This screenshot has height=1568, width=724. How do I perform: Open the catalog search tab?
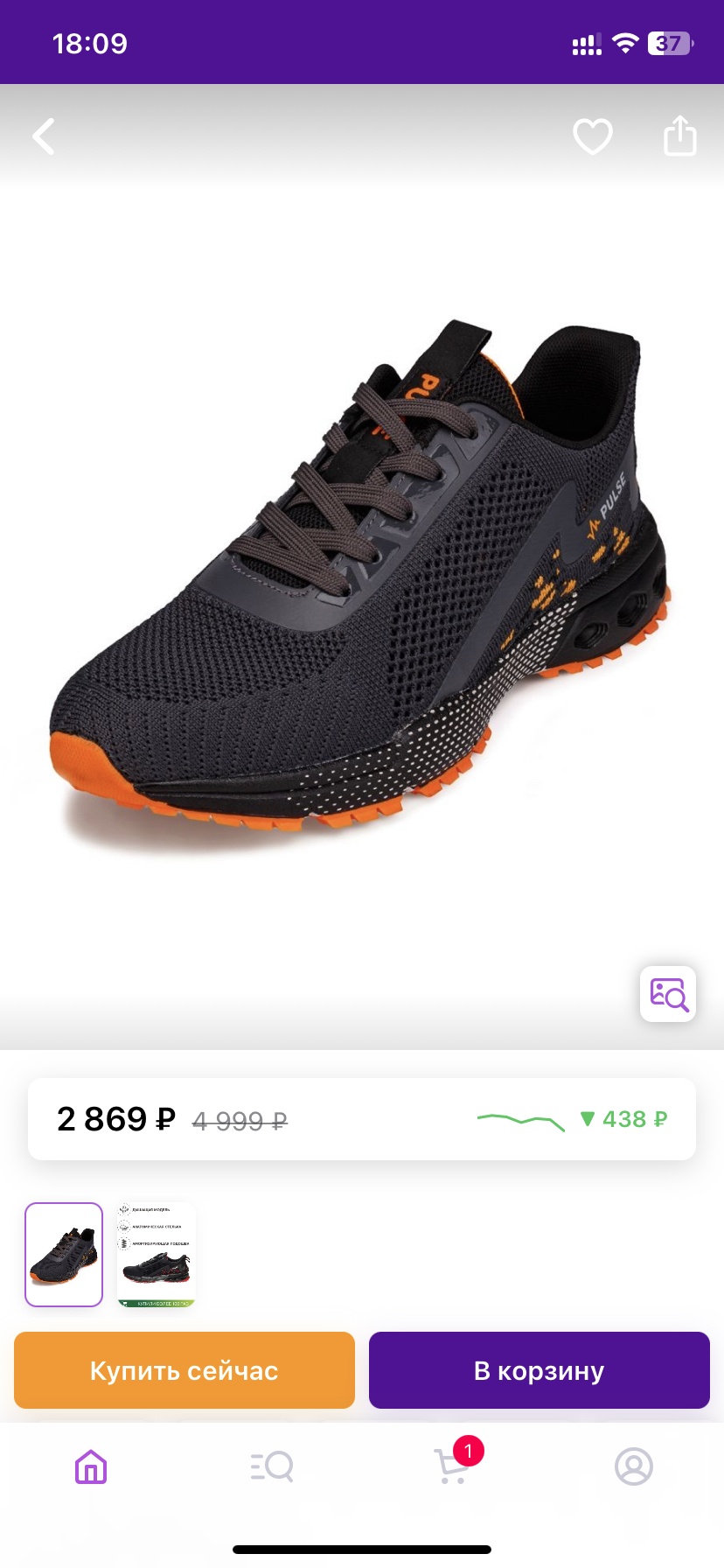[x=272, y=1466]
